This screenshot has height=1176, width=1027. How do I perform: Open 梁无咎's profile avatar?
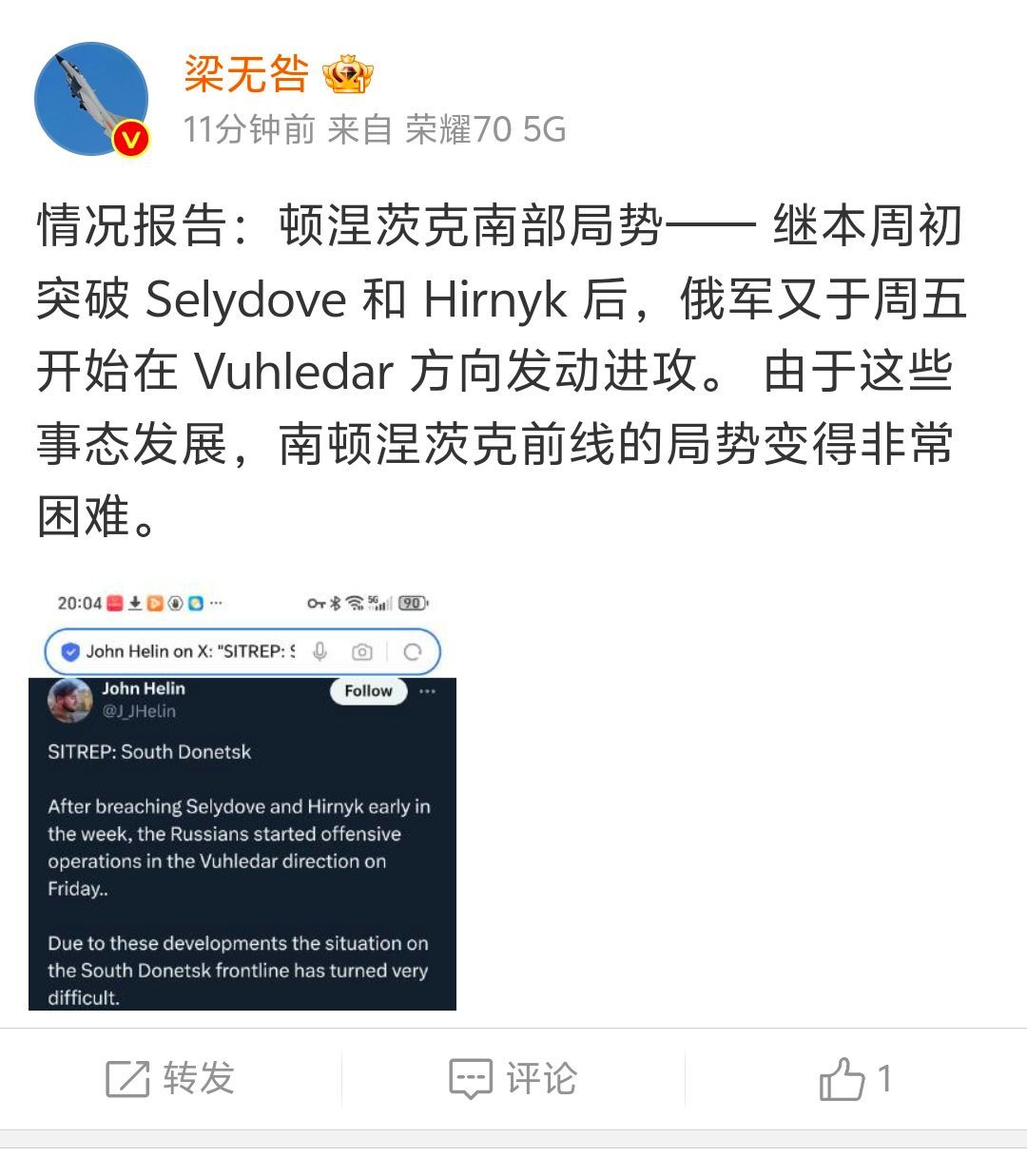point(91,98)
